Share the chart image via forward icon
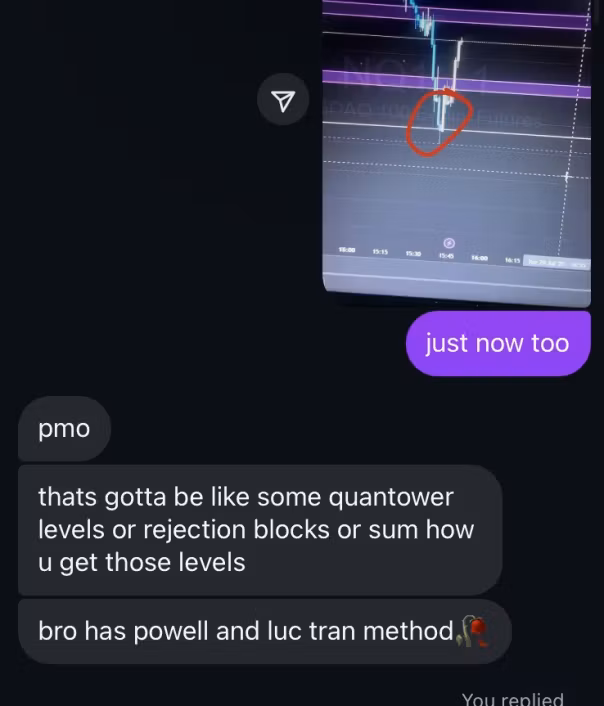604x706 pixels. click(x=284, y=99)
